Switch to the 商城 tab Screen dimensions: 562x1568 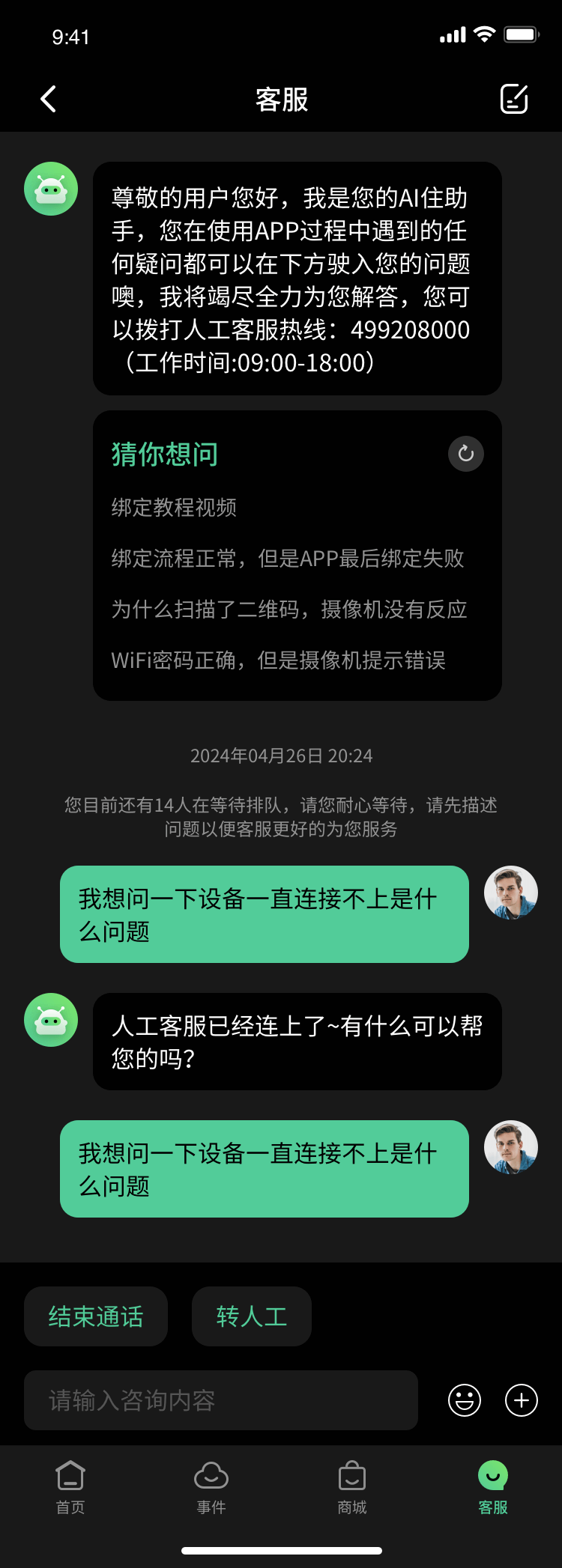(352, 1487)
